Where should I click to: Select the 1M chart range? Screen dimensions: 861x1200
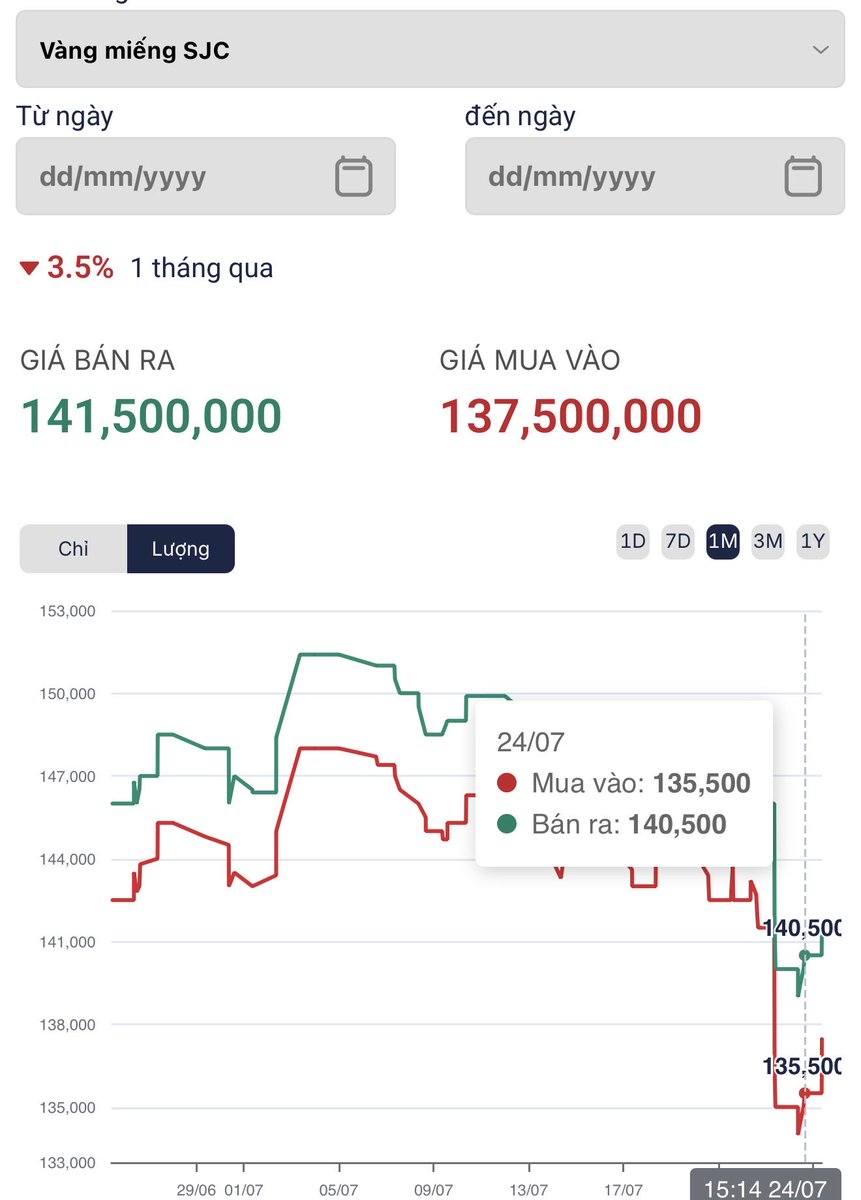pos(723,542)
